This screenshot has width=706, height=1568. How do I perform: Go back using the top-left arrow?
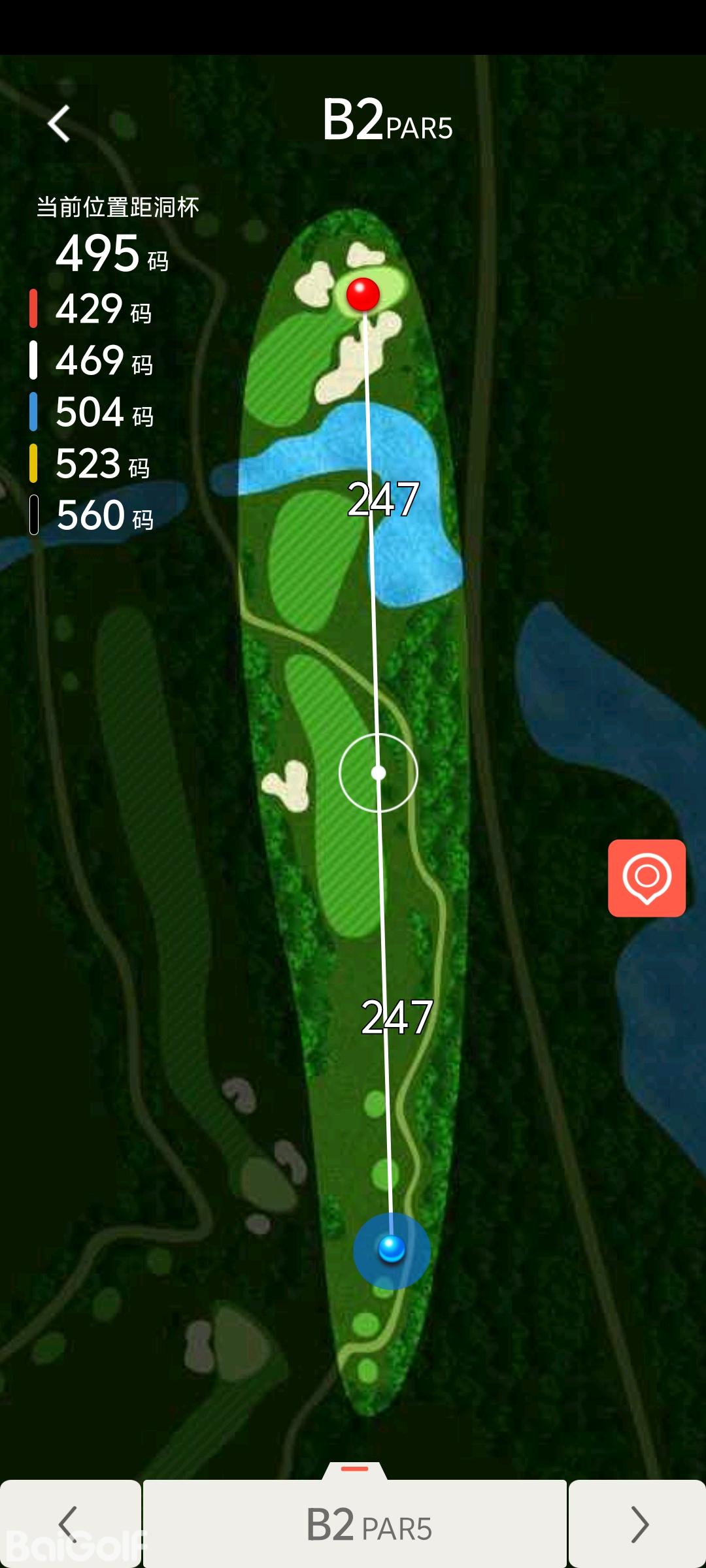[59, 123]
